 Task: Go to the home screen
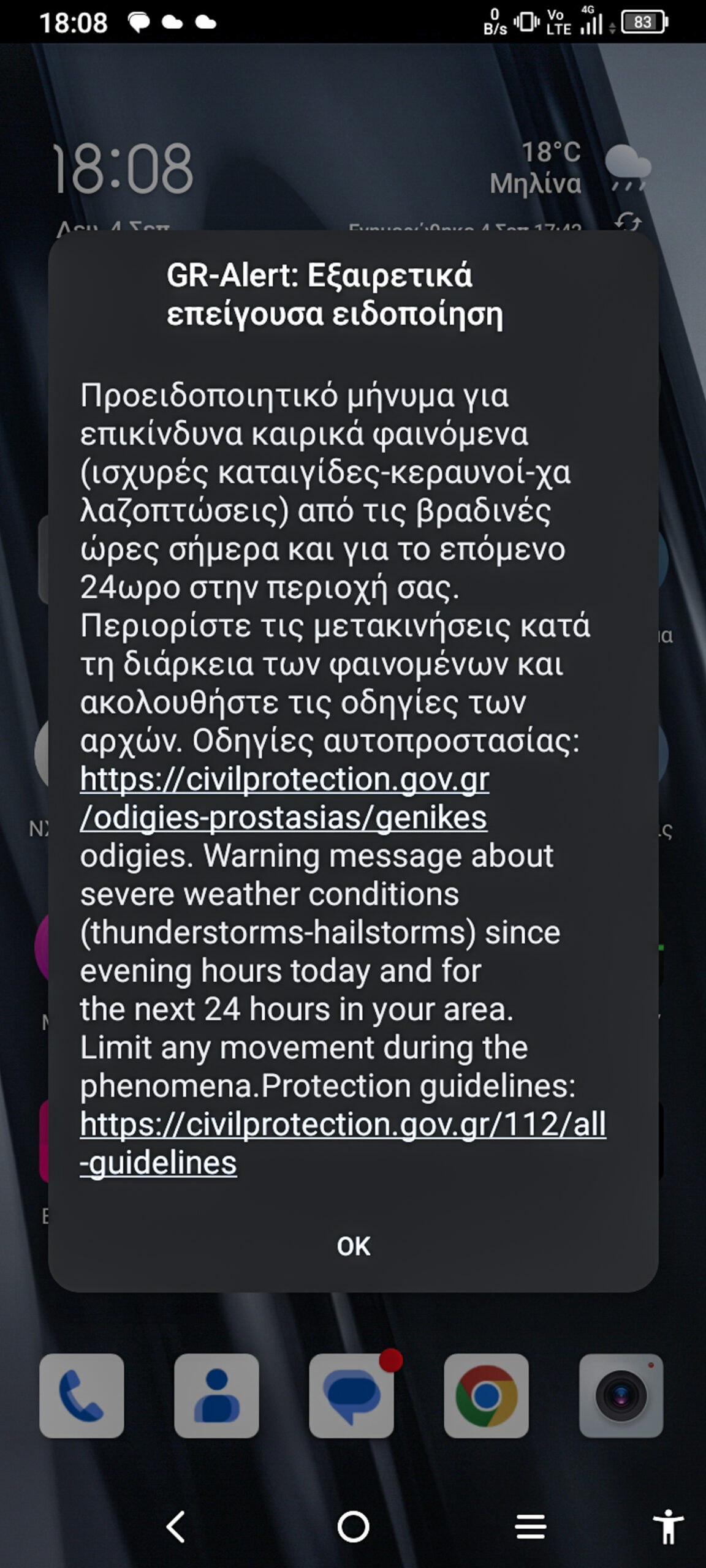[x=353, y=1527]
